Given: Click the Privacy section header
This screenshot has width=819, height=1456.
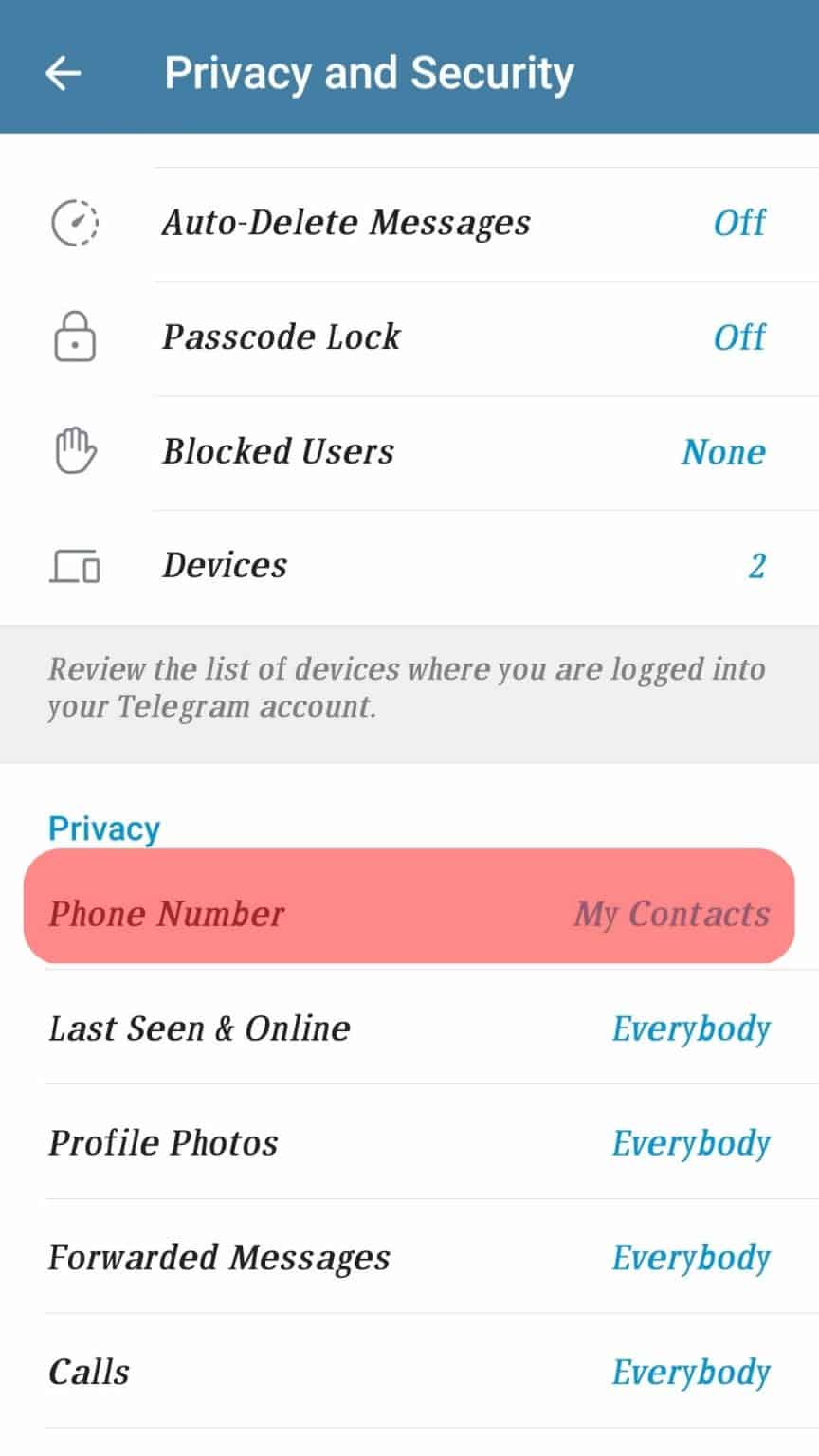Looking at the screenshot, I should click(103, 828).
